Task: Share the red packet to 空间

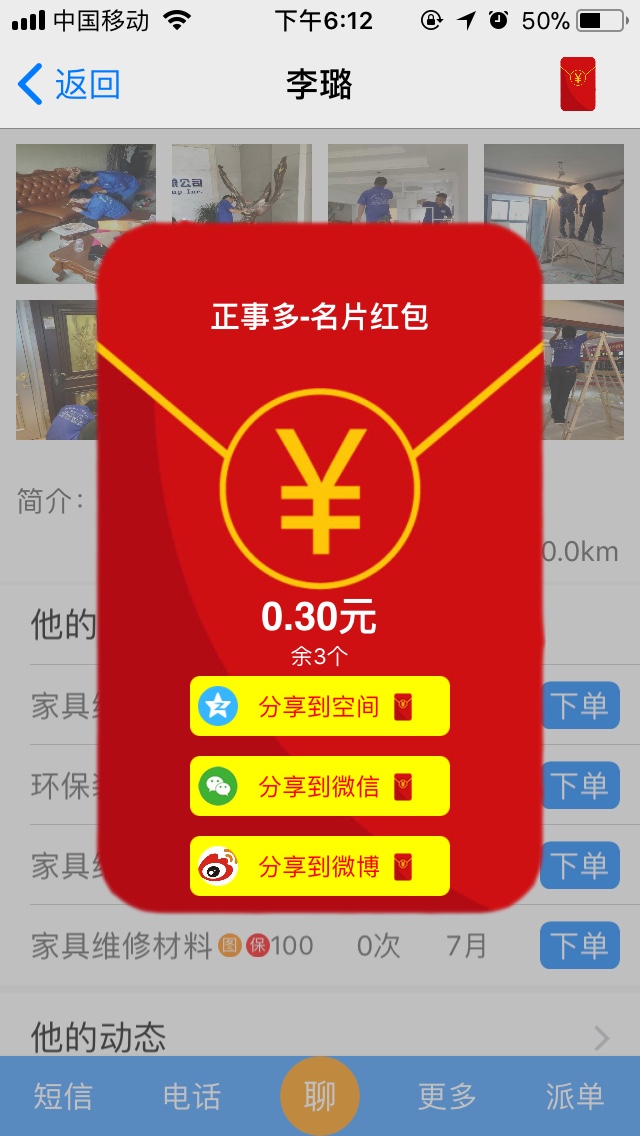Action: pos(319,706)
